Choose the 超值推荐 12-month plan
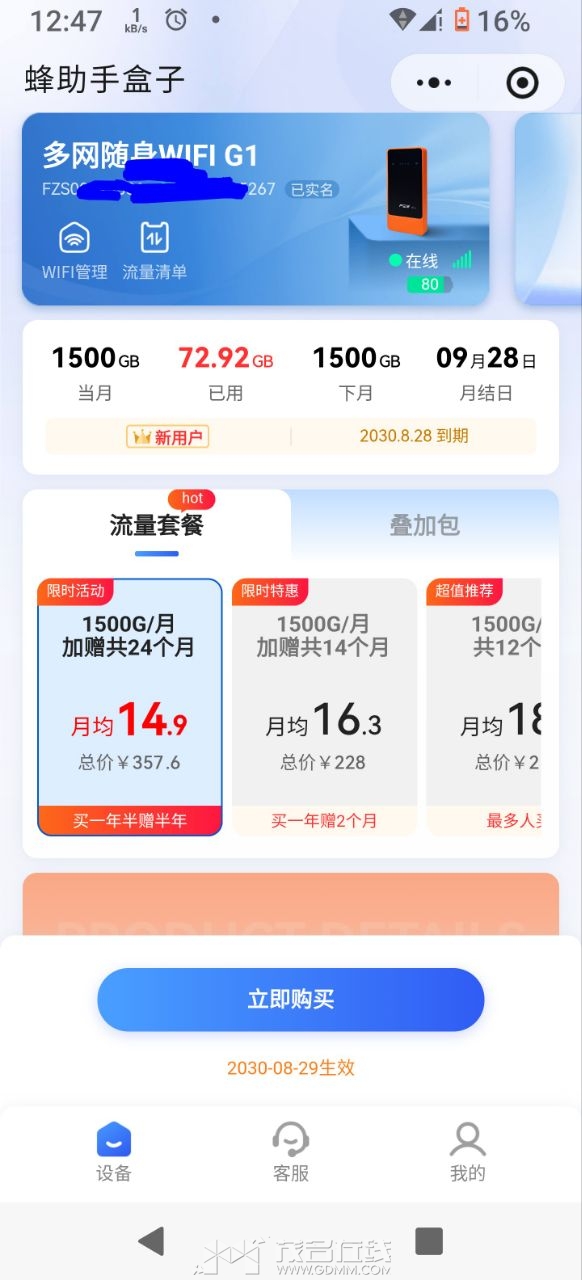582x1280 pixels. (x=484, y=707)
